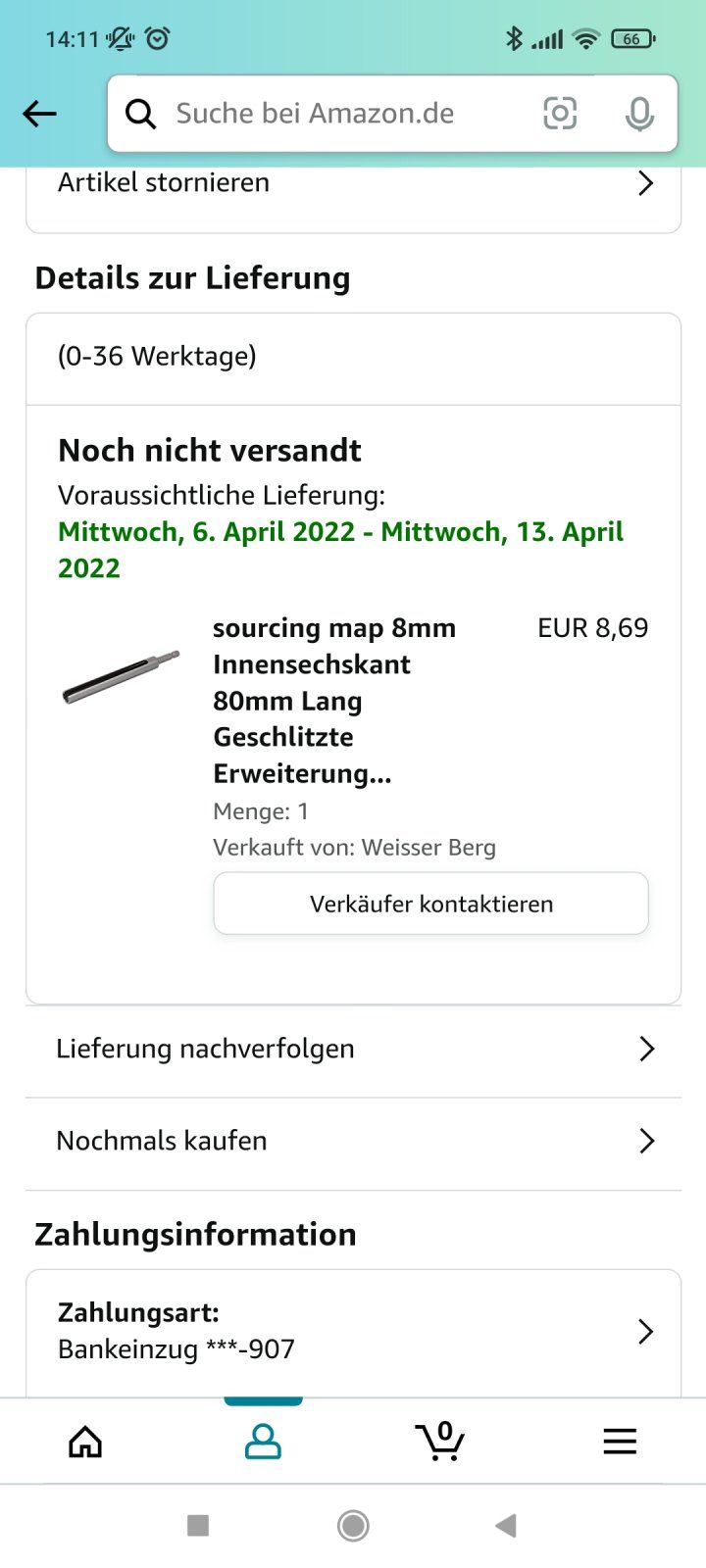Screen dimensions: 706x1568
Task: Select Nochmals kaufen
Action: click(x=353, y=1141)
